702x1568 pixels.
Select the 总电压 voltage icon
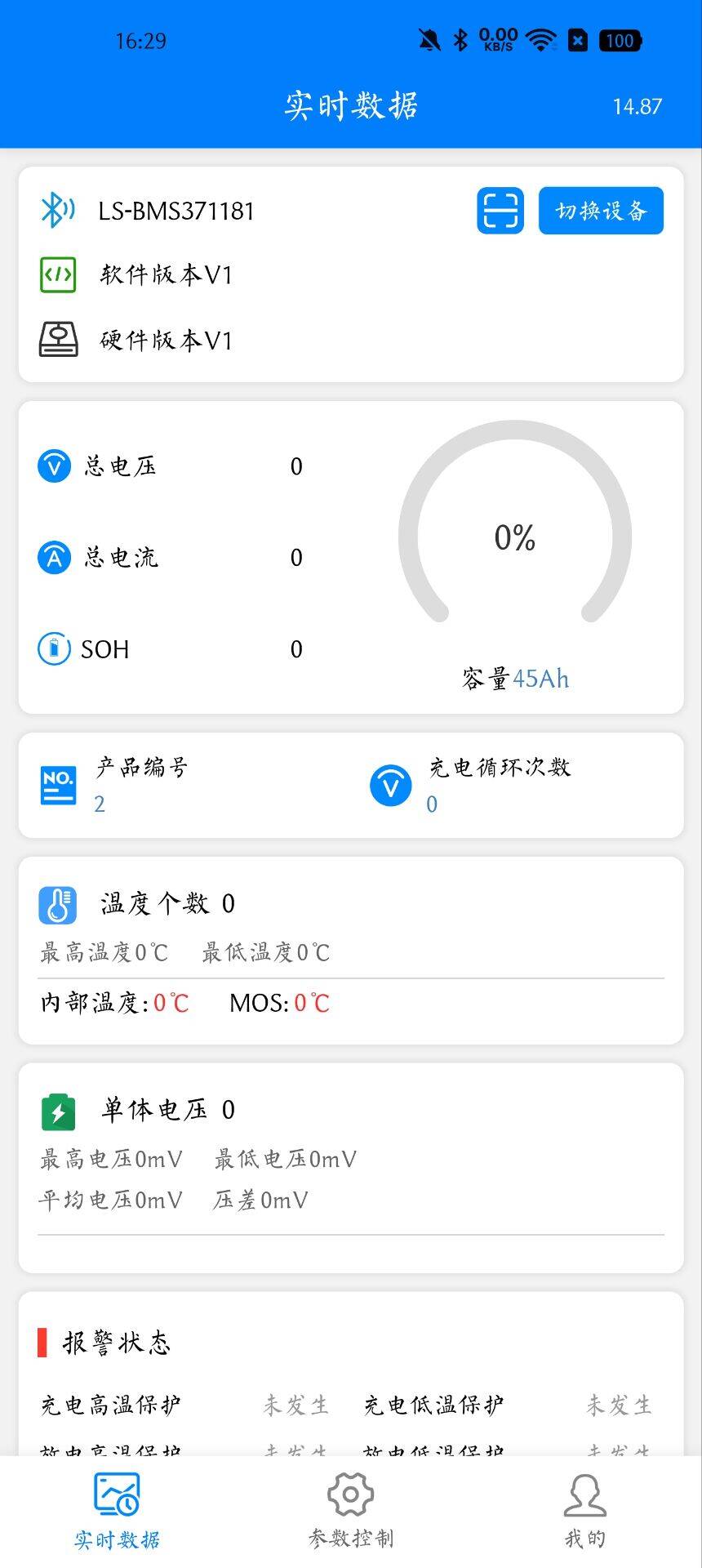tap(53, 466)
